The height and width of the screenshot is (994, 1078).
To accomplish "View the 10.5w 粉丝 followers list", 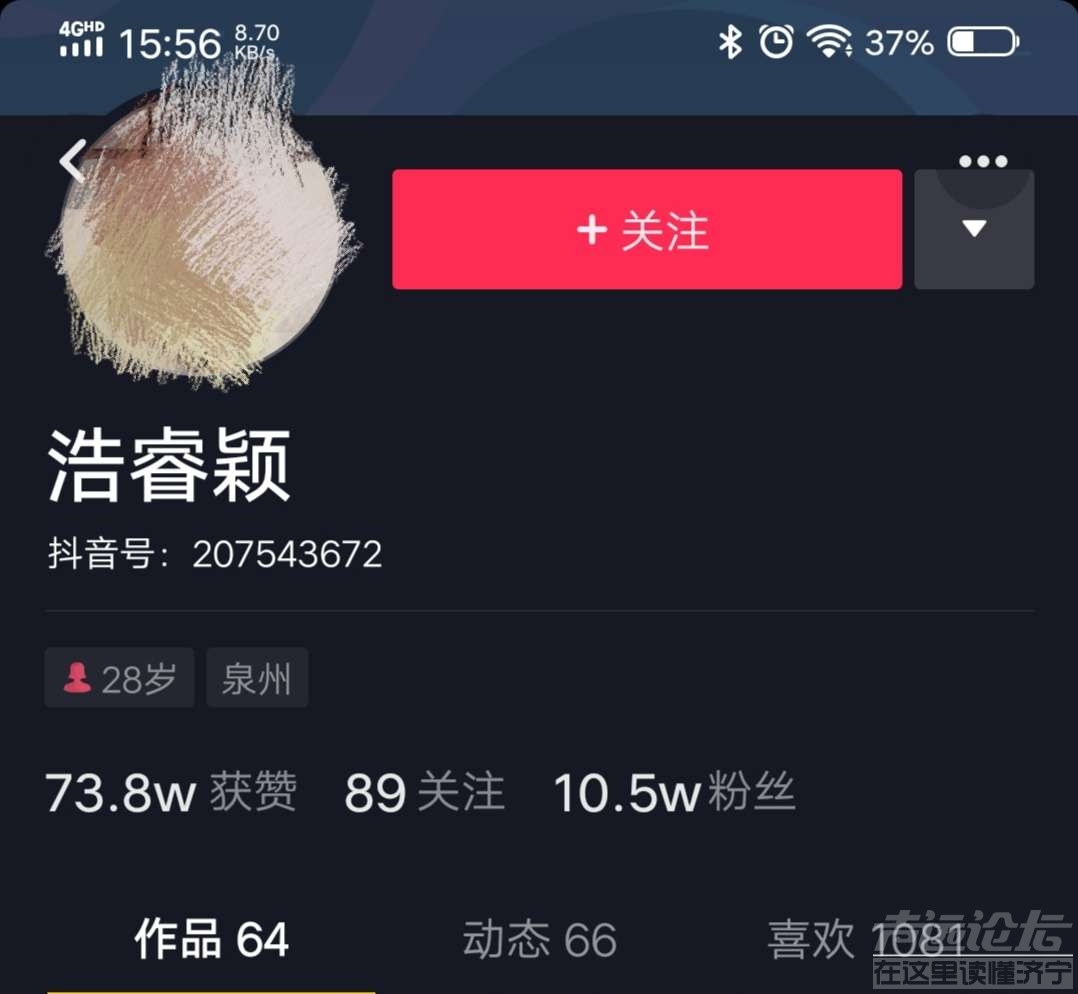I will [674, 793].
